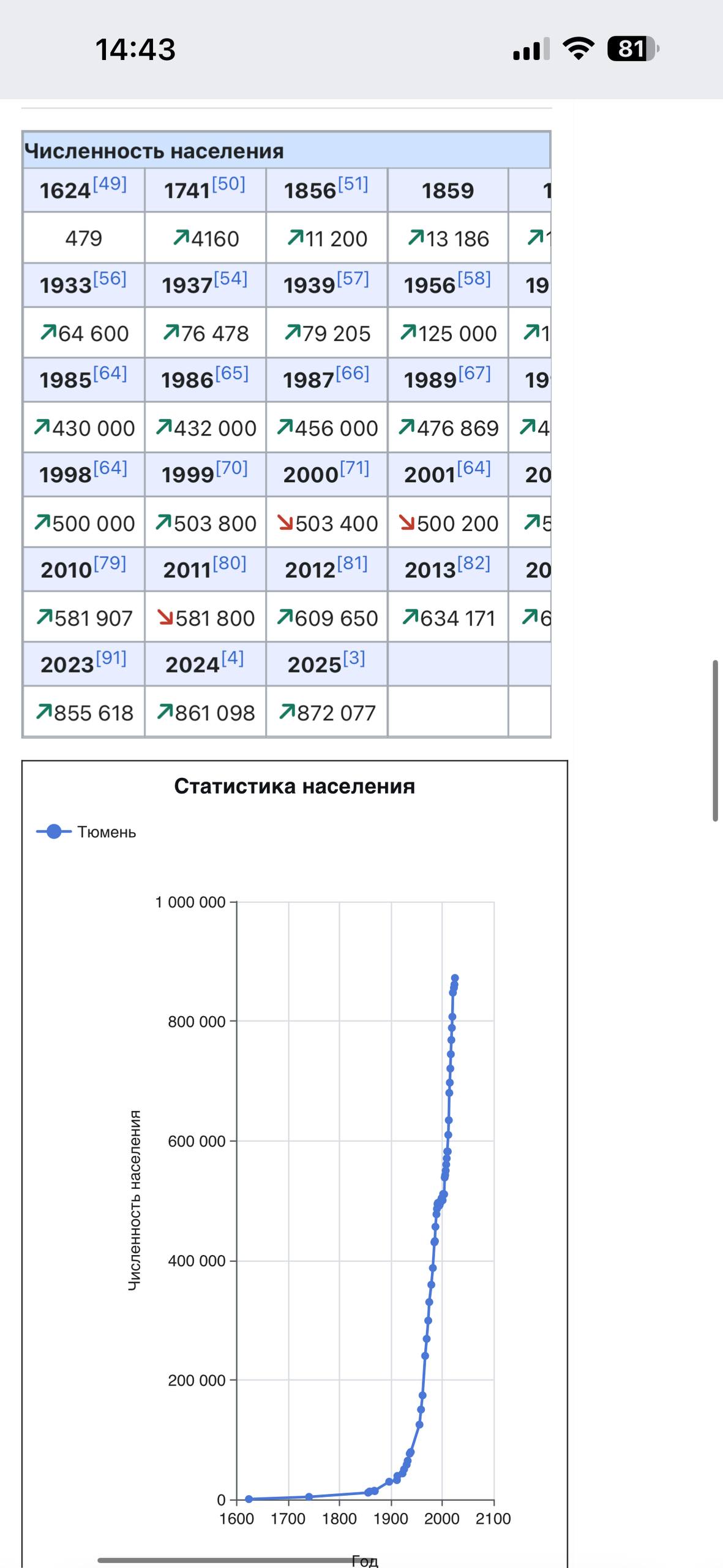Screen dimensions: 723x1568
Task: Open footnote 56 next to 1933
Action: click(110, 279)
